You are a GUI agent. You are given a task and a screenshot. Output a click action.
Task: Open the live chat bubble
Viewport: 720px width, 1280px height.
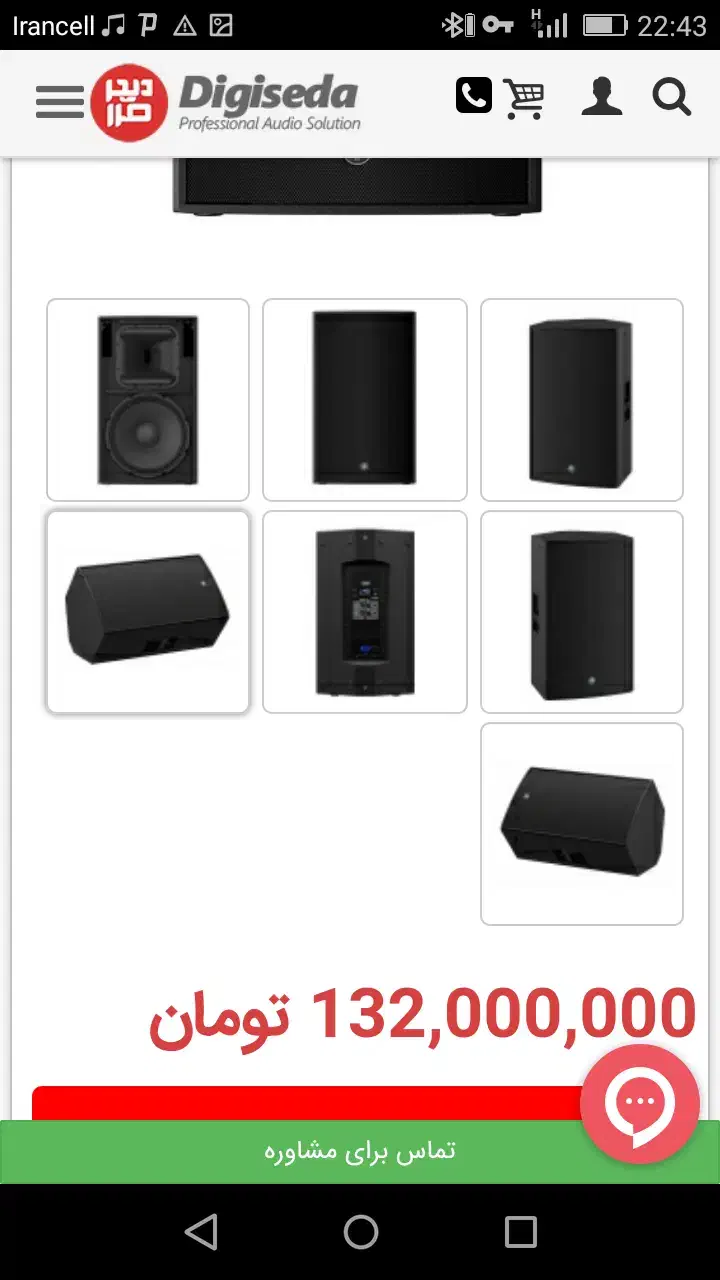click(639, 1104)
